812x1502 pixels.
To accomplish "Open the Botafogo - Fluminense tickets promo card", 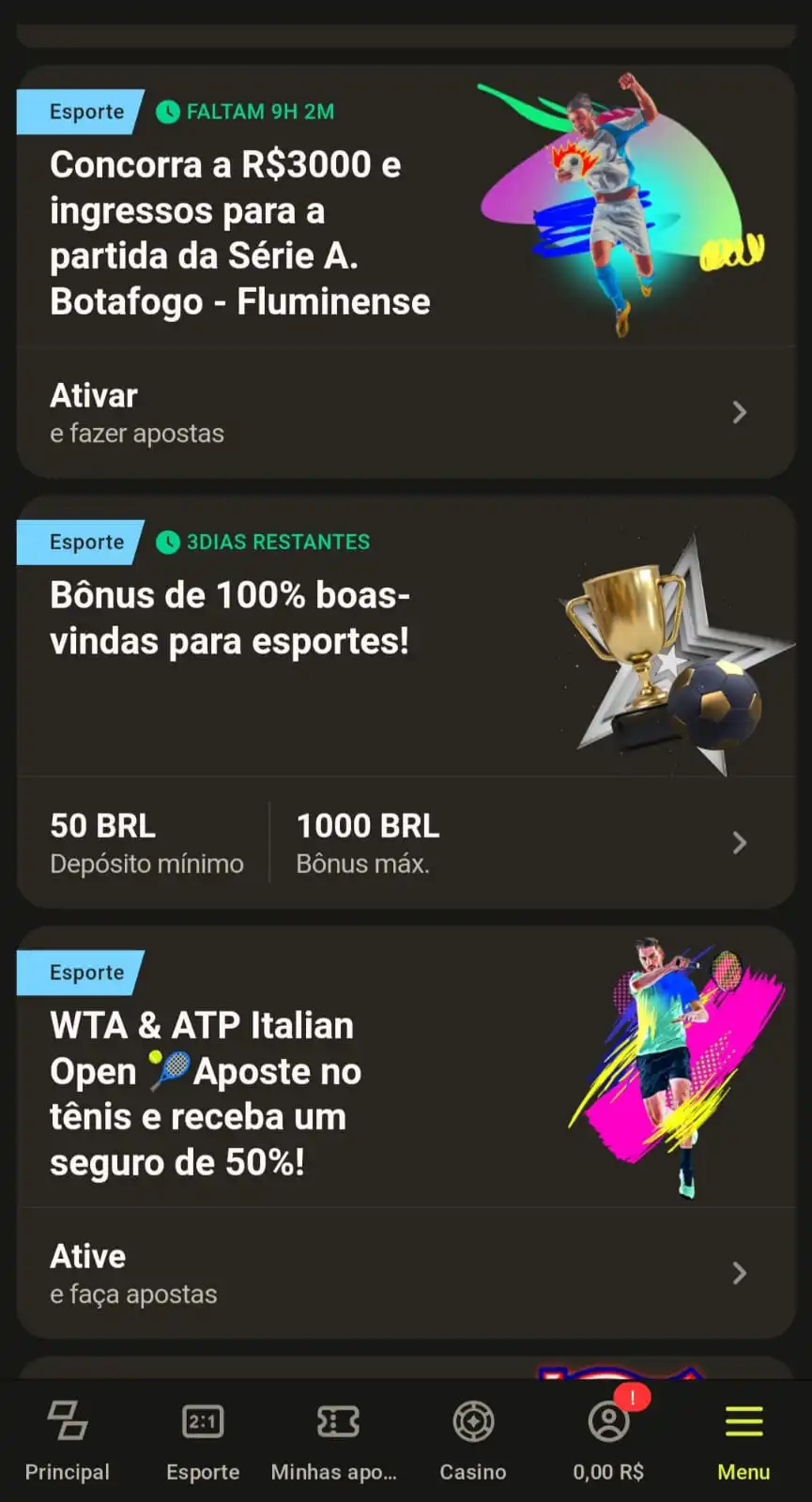I will click(239, 233).
